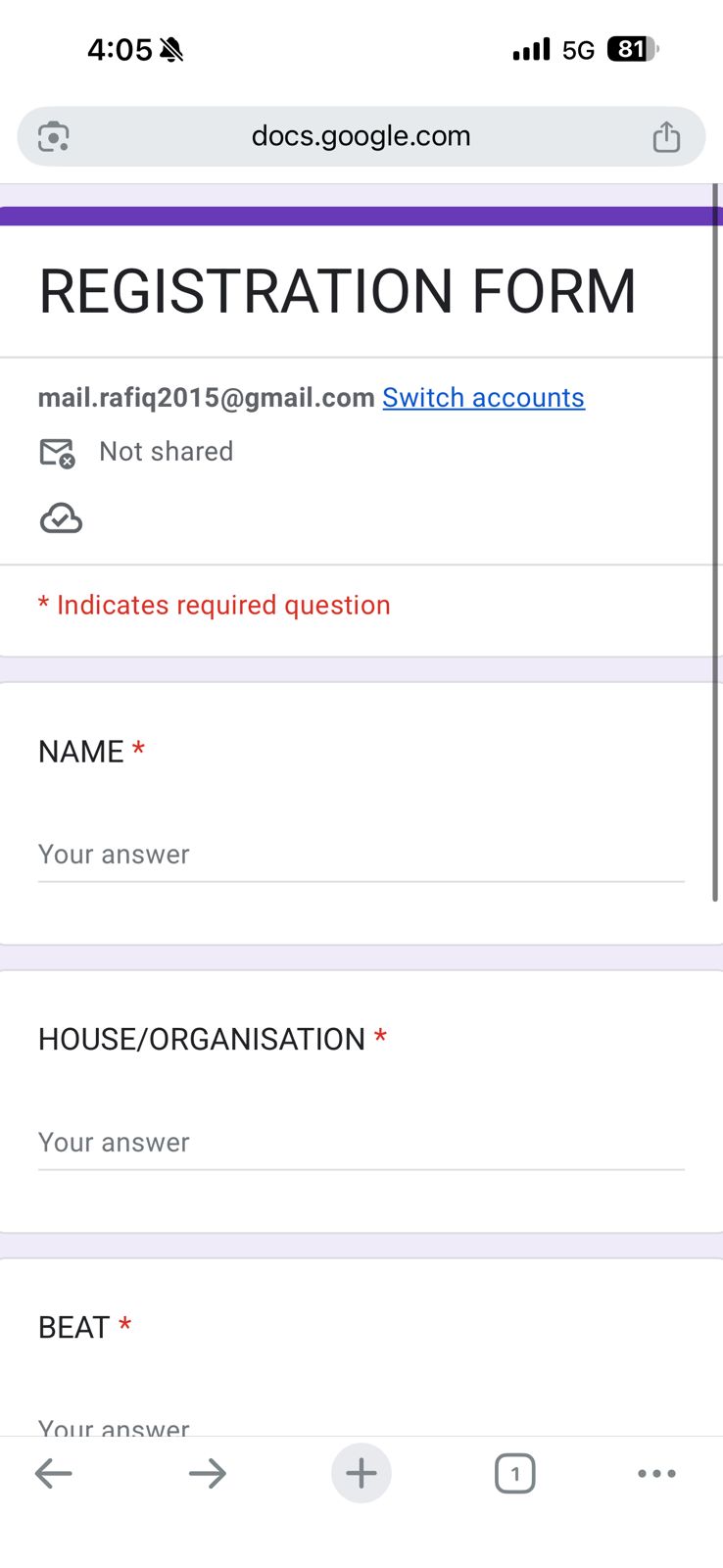Select the HOUSE/ORGANISATION answer field
The image size is (723, 1568).
pos(361,1143)
